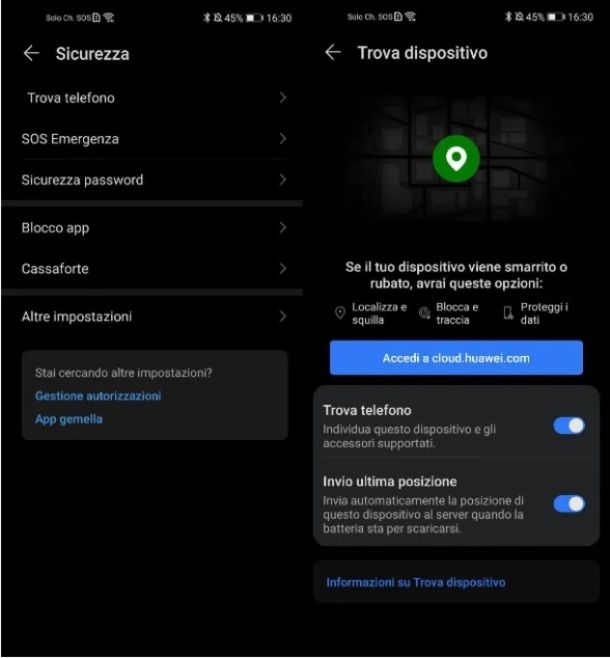Follow the App gemella link

(x=69, y=419)
